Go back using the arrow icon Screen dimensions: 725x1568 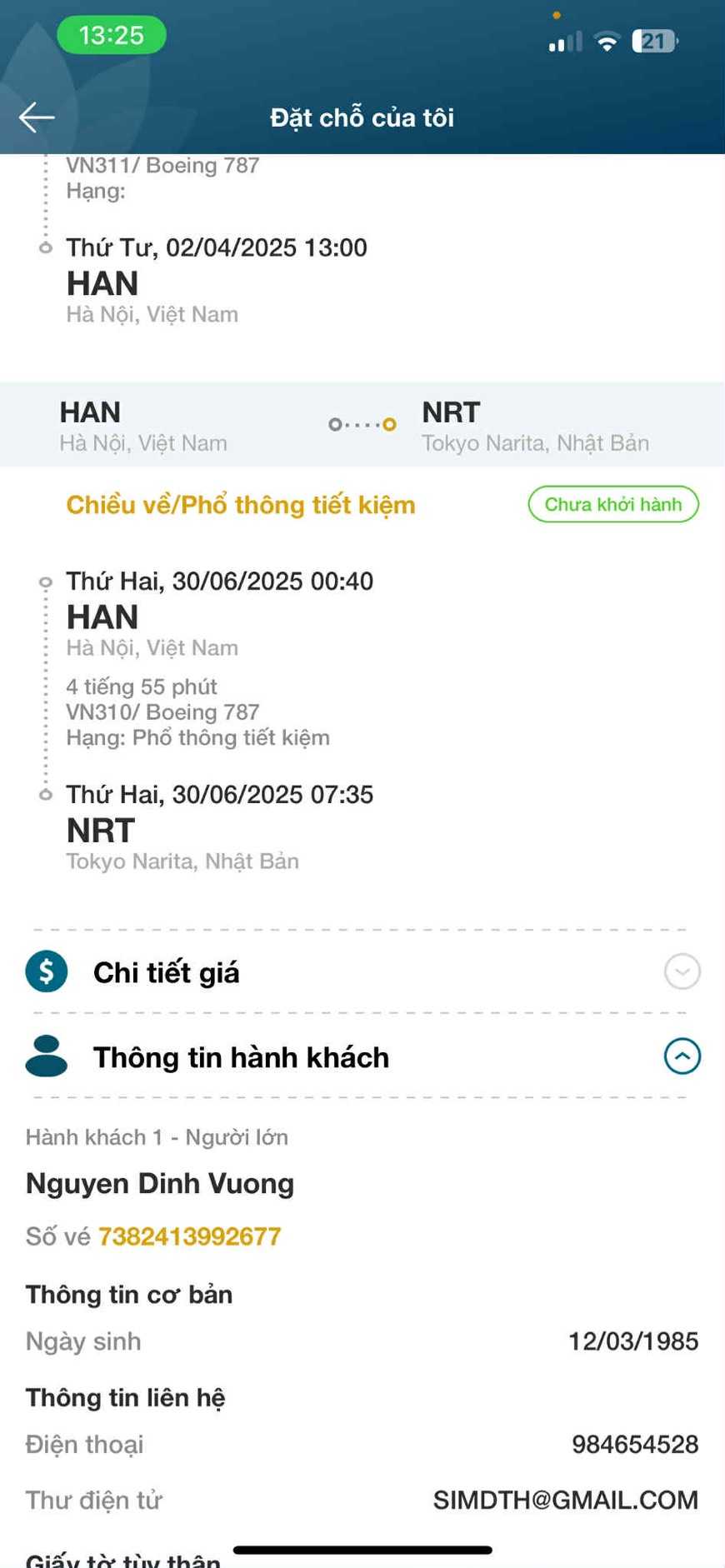(37, 117)
